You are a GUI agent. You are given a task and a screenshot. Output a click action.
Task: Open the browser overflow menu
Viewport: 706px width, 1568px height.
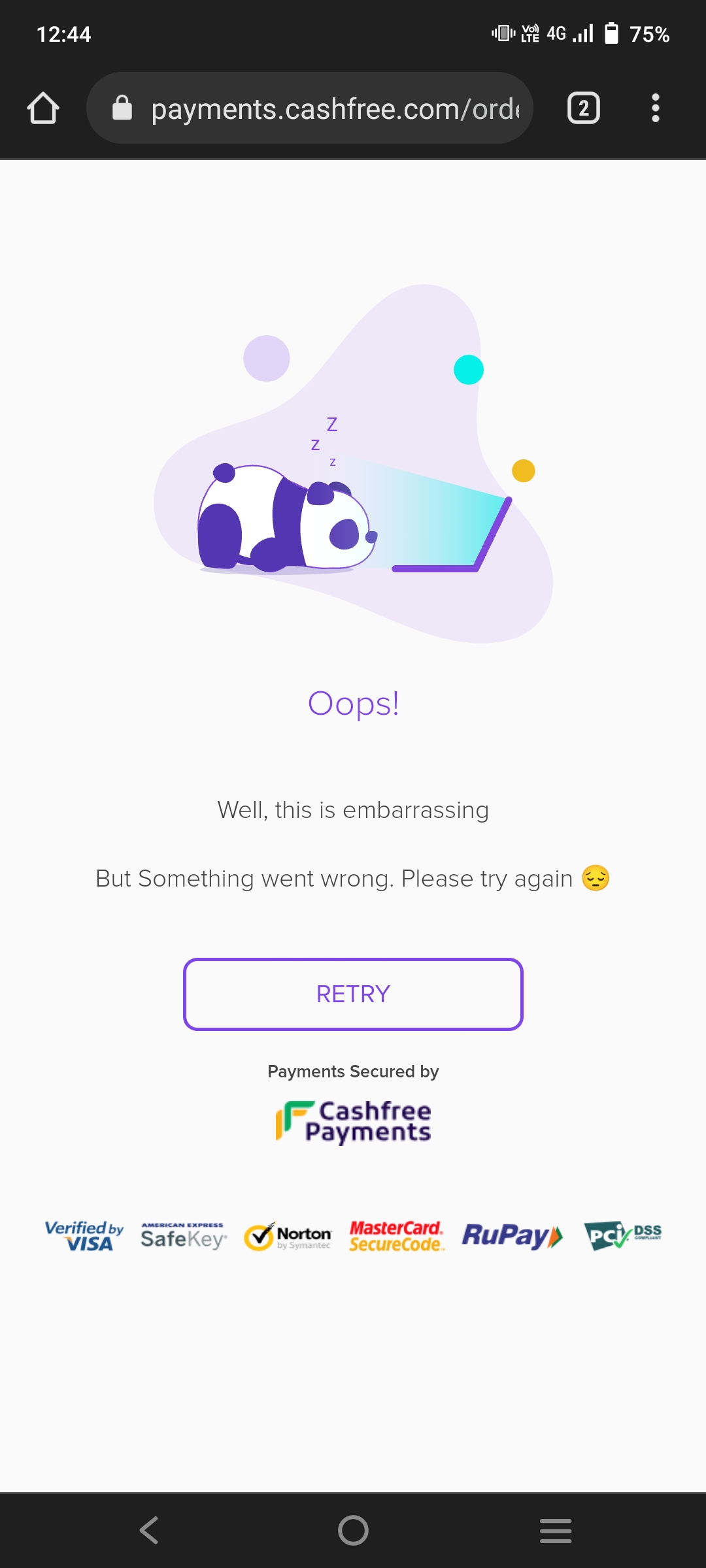pyautogui.click(x=655, y=108)
